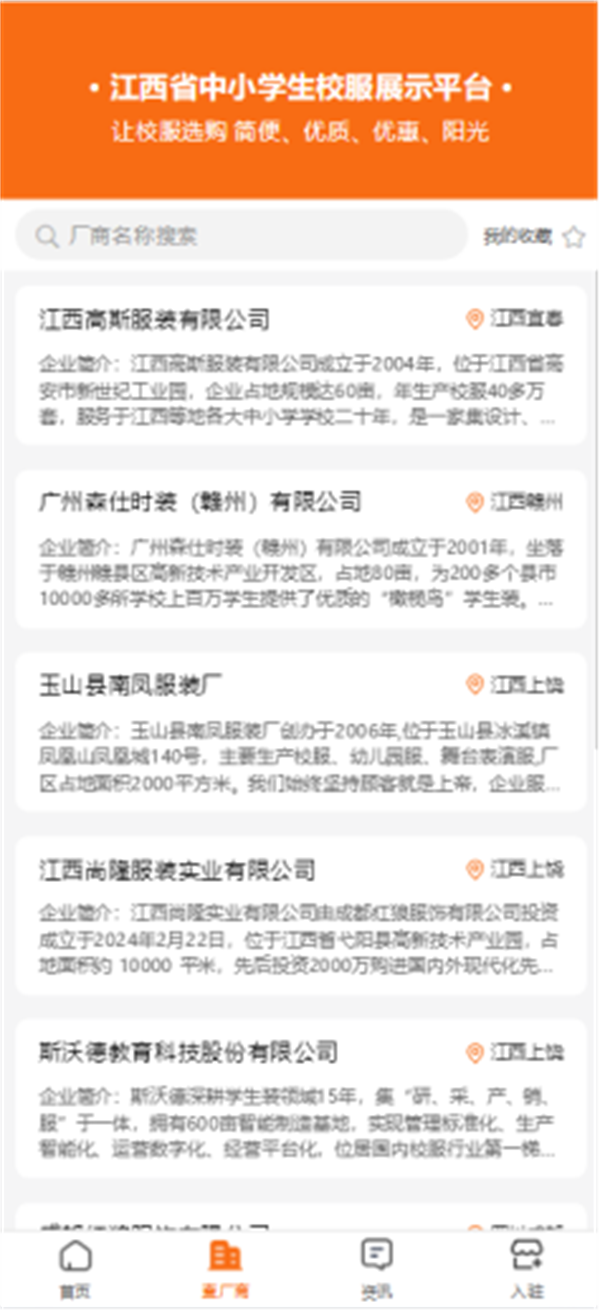Go to the 资讯 tab
The width and height of the screenshot is (600, 1311).
[x=376, y=1269]
